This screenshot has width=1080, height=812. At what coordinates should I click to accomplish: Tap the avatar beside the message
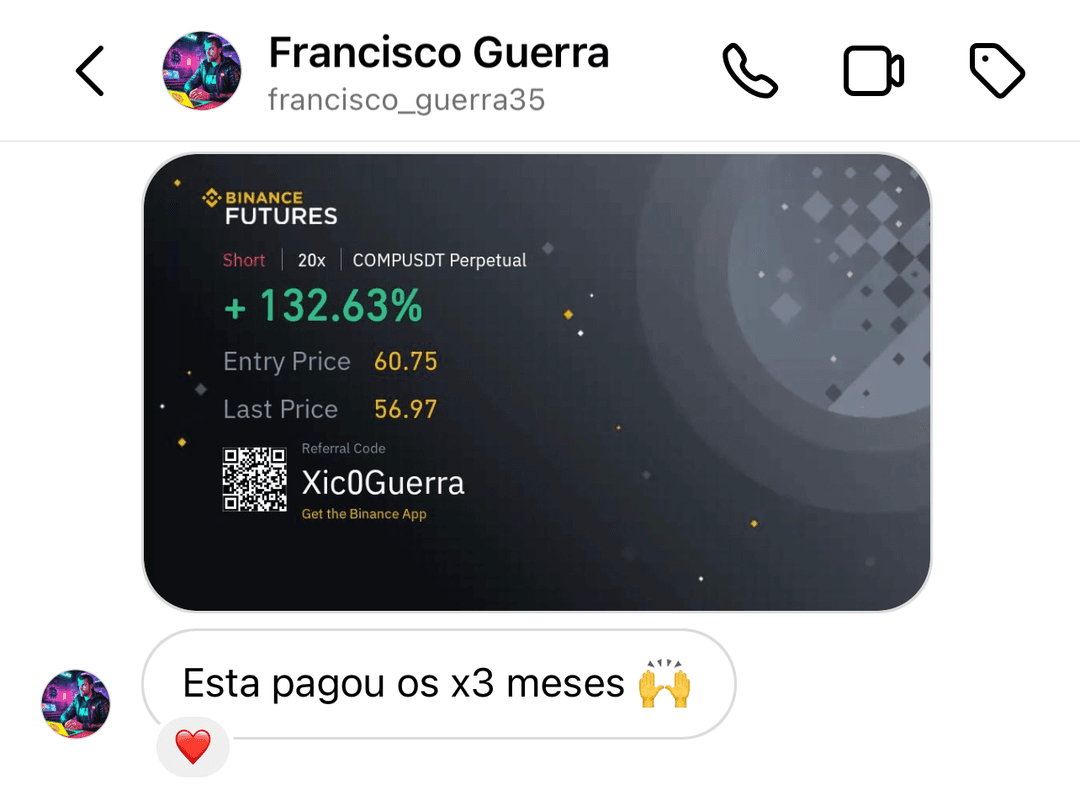[75, 704]
